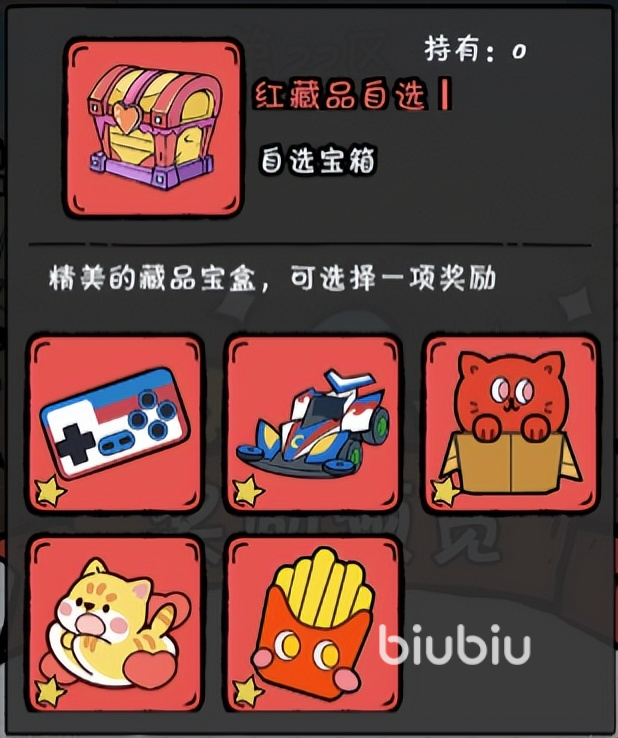Choose the blue race car reward

(313, 422)
